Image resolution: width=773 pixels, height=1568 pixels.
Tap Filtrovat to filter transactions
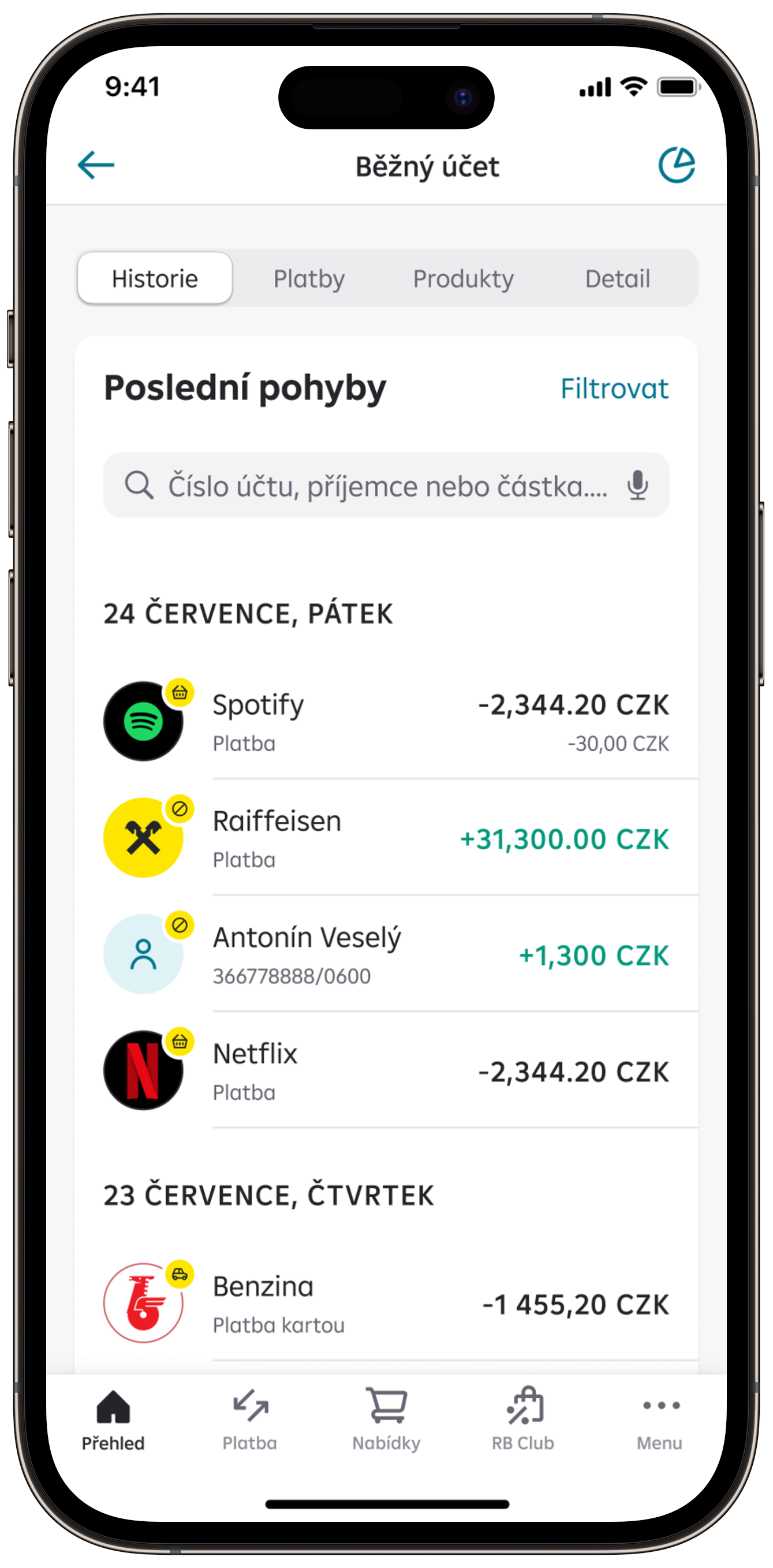614,389
